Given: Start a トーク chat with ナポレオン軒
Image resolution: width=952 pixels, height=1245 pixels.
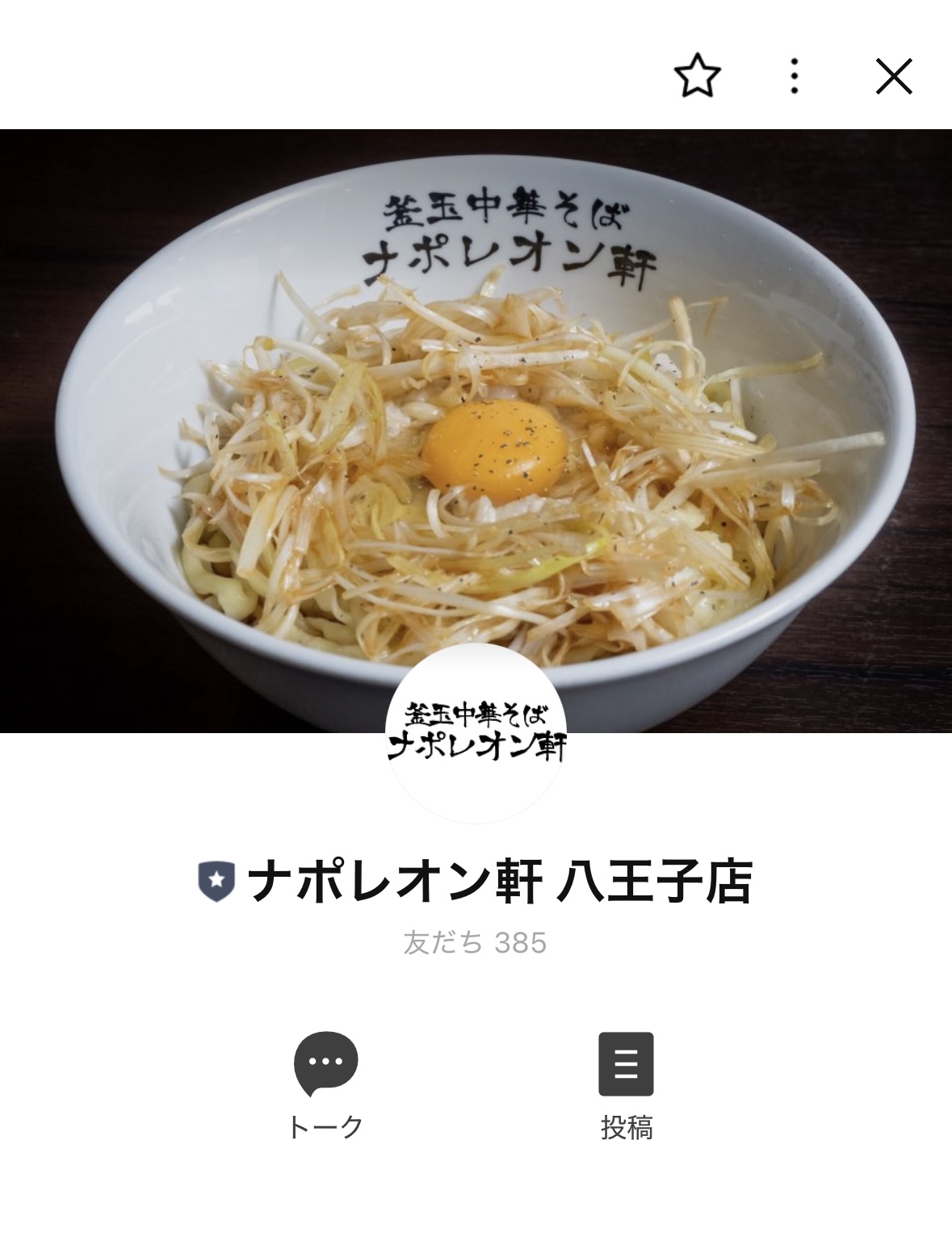Looking at the screenshot, I should [x=325, y=1084].
